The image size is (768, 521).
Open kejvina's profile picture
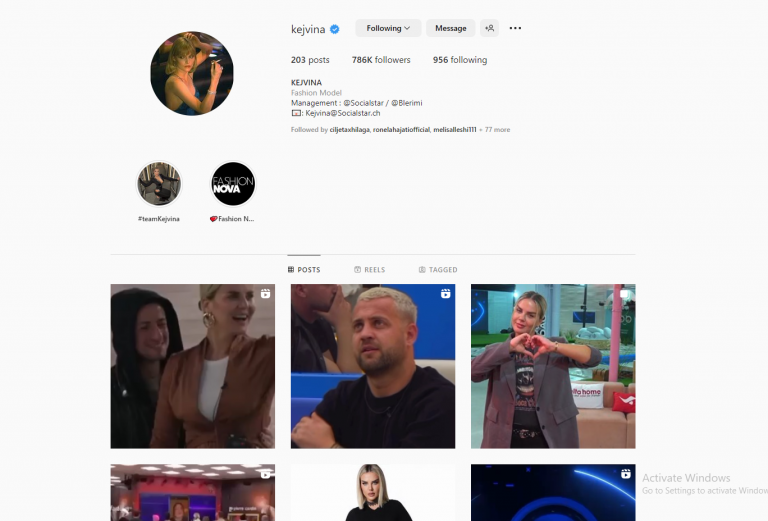click(x=192, y=73)
